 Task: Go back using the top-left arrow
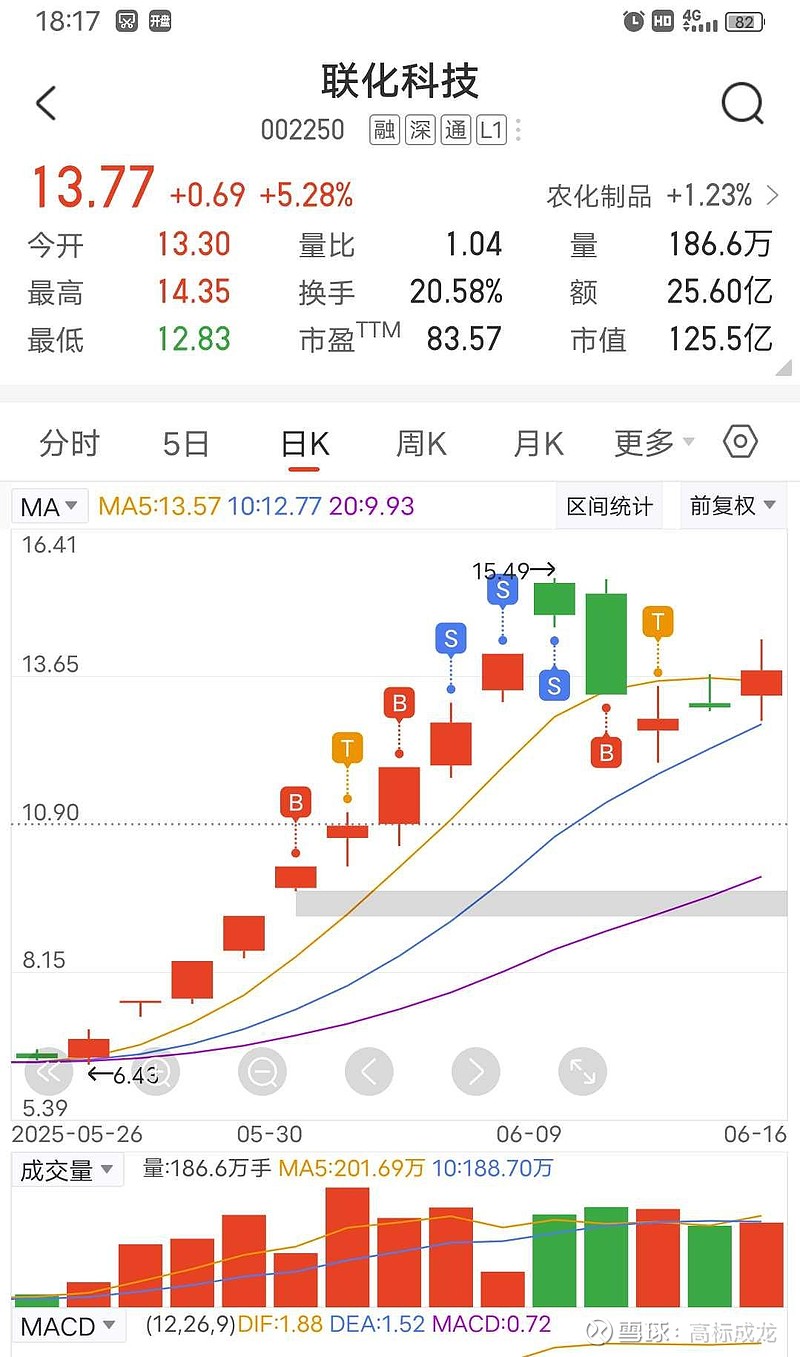pyautogui.click(x=46, y=103)
